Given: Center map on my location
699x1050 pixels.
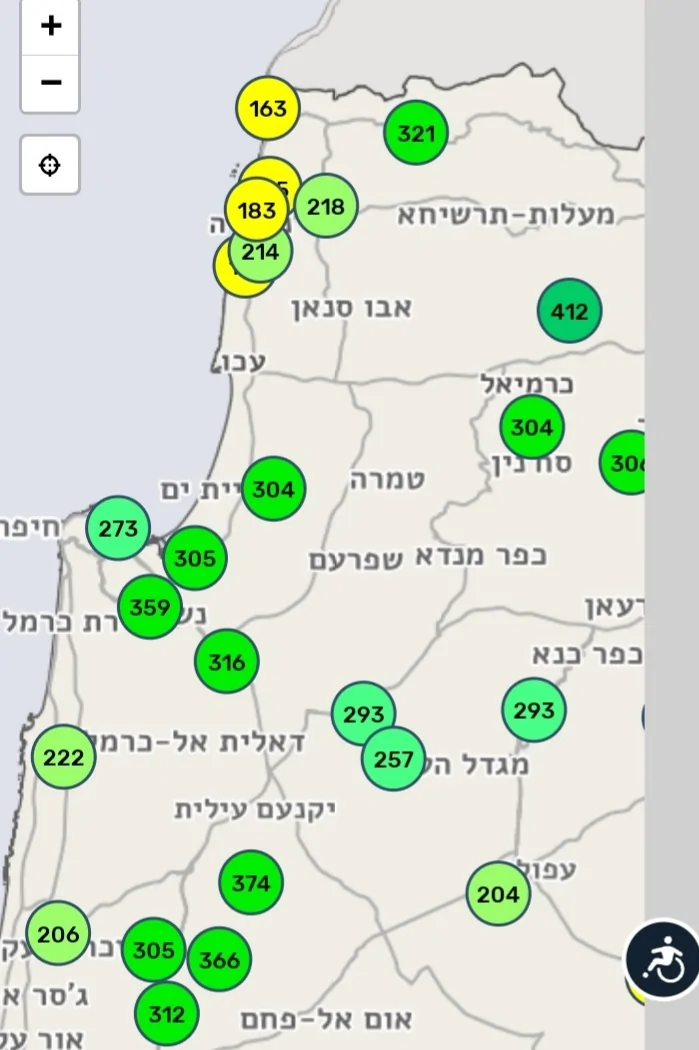Looking at the screenshot, I should (50, 165).
